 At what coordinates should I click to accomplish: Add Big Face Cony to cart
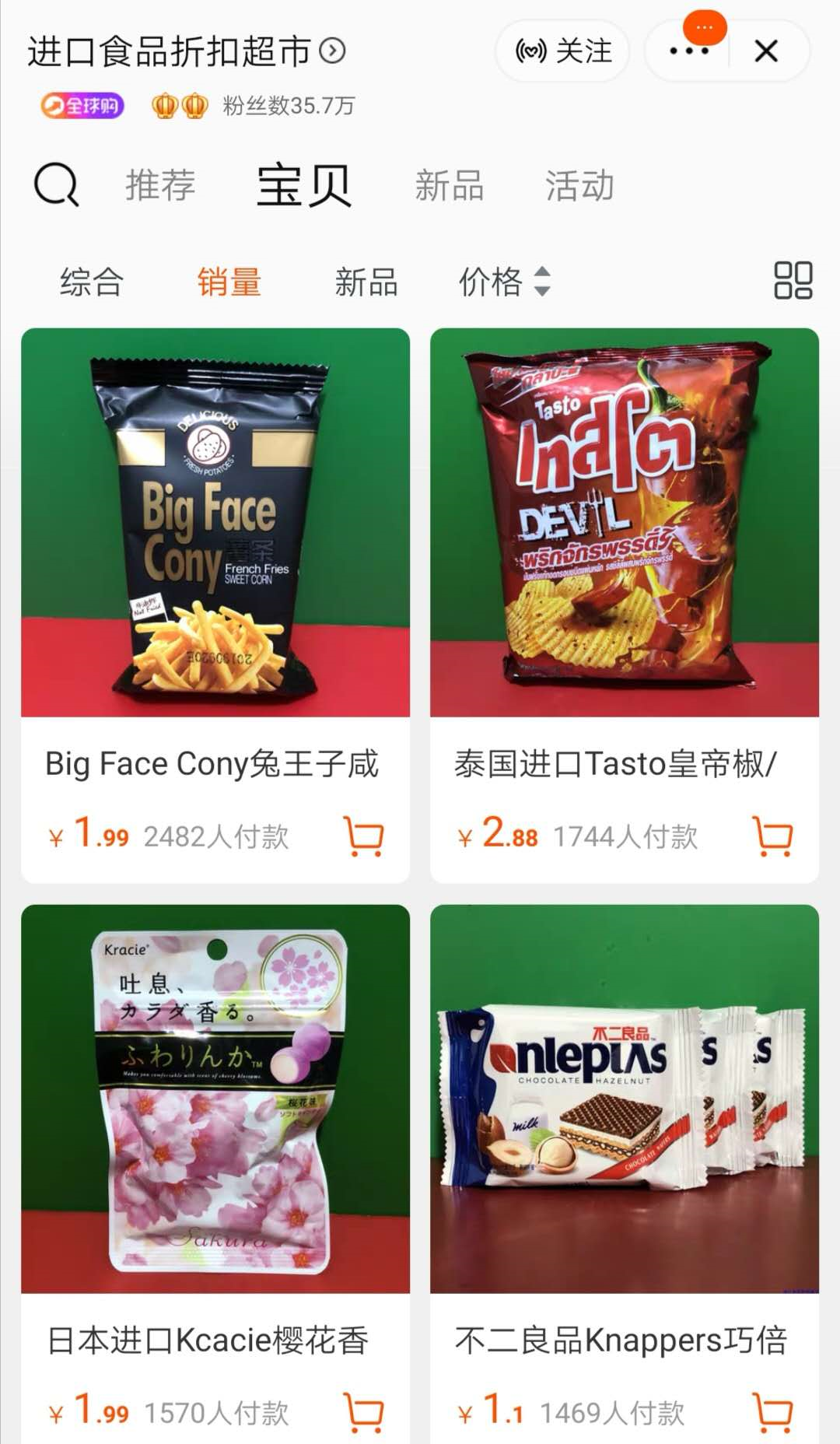pyautogui.click(x=364, y=836)
